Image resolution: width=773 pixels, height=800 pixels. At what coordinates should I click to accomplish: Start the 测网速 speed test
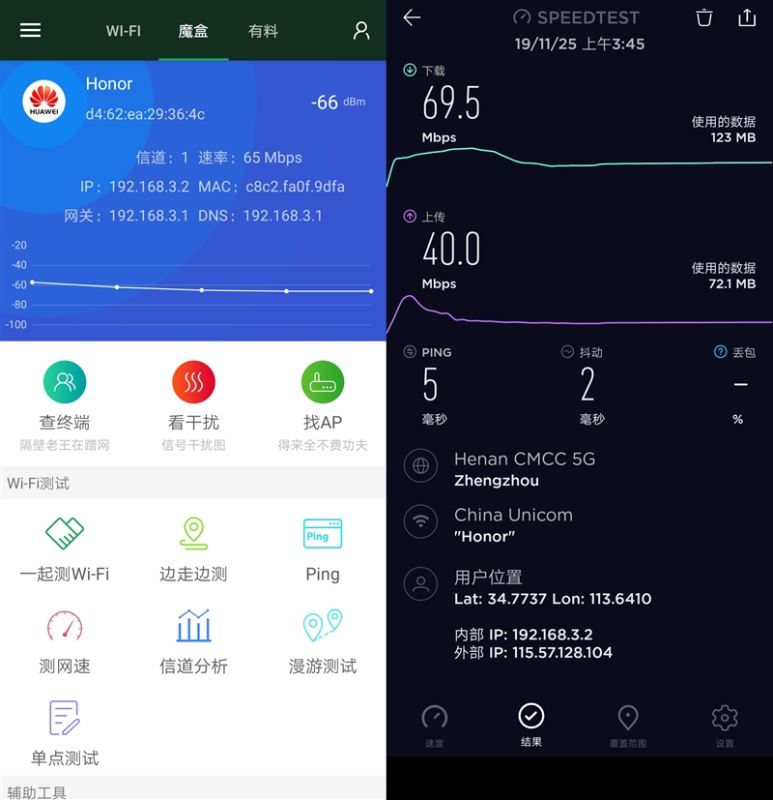pos(64,640)
